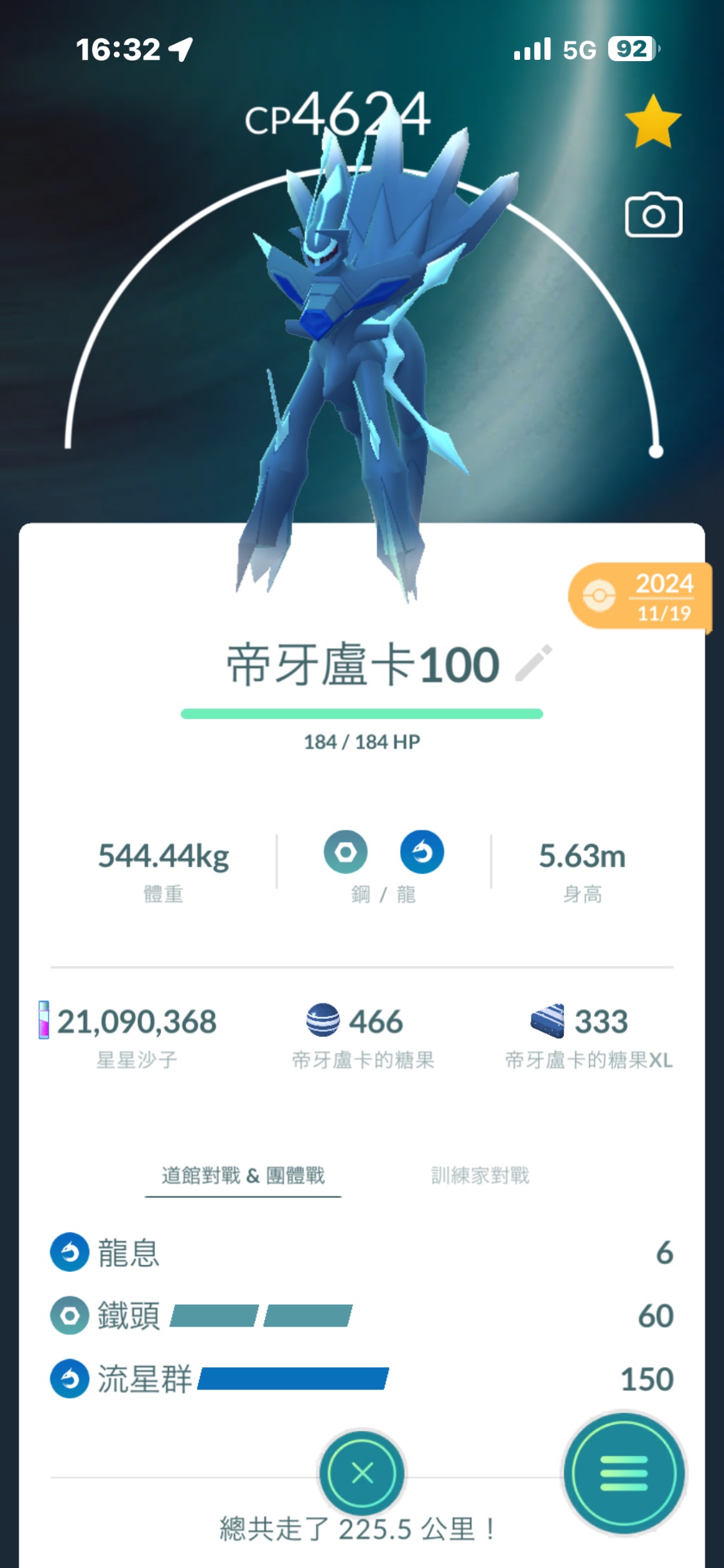The image size is (724, 1568).
Task: Open the AR camera snapshot
Action: pyautogui.click(x=653, y=216)
